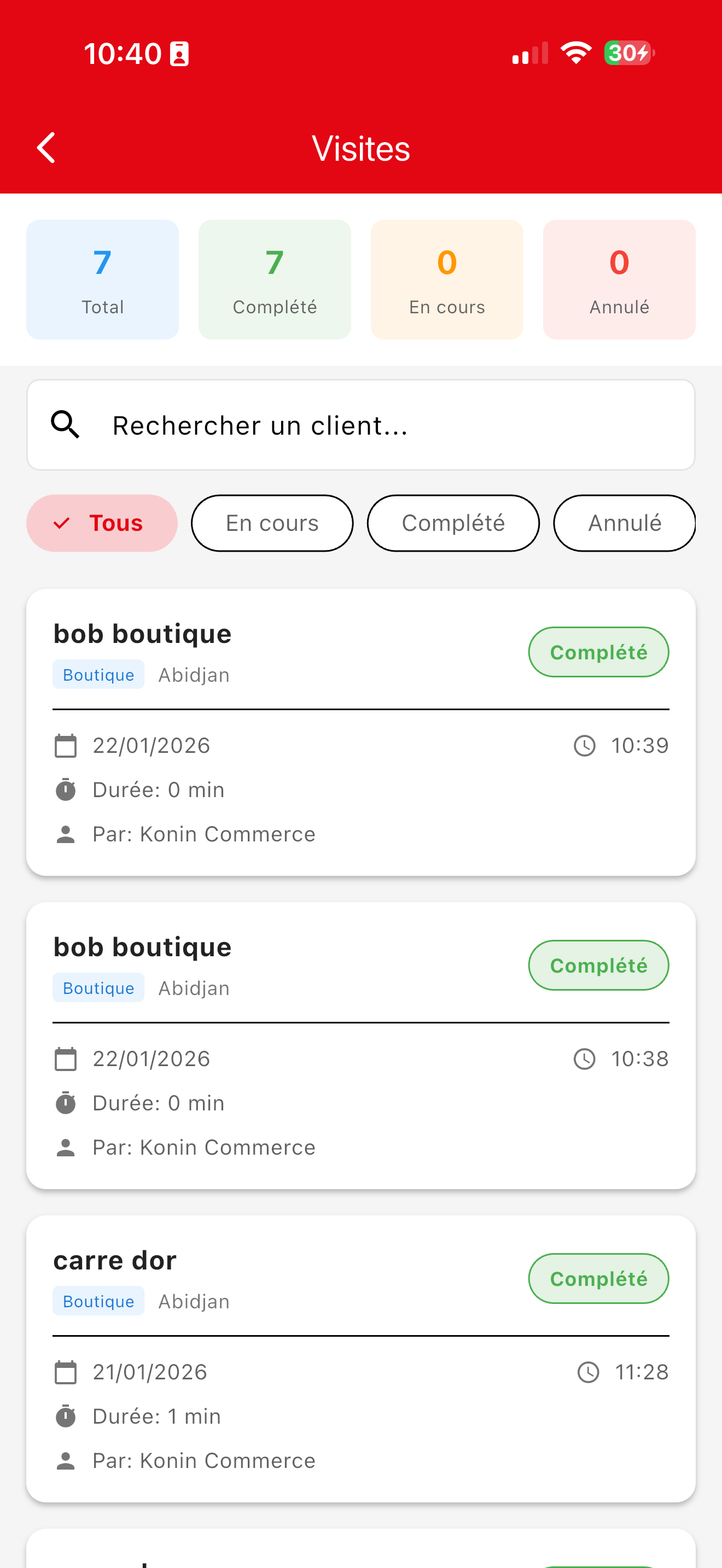The image size is (722, 1568).
Task: Tap the stopwatch icon beside Durée: 0 min
Action: click(x=66, y=789)
